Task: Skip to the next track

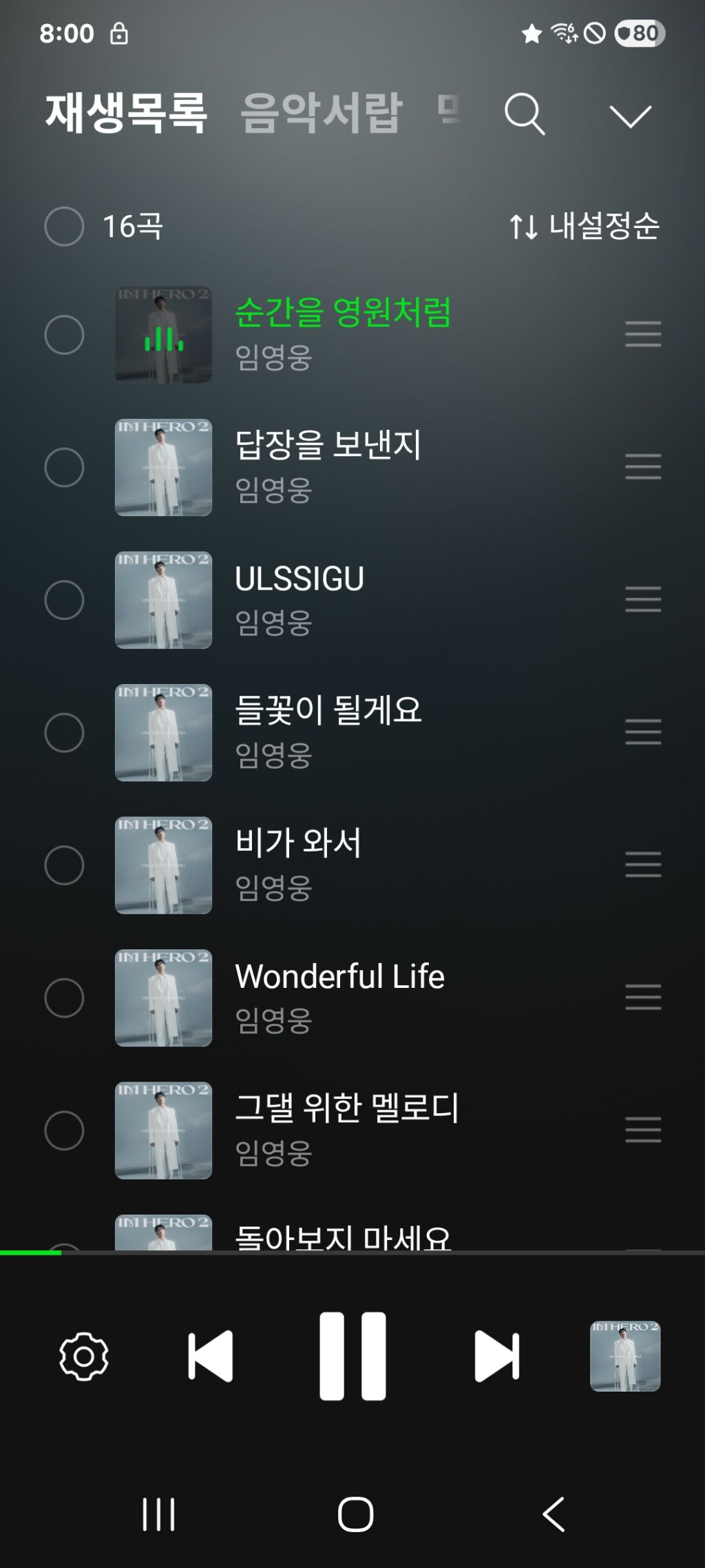Action: (x=496, y=1356)
